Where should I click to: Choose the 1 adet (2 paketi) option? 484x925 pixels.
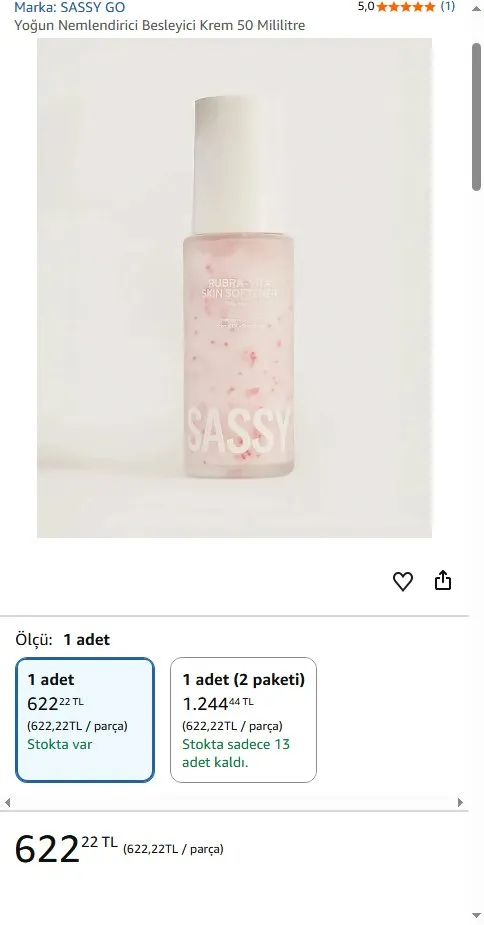[243, 720]
